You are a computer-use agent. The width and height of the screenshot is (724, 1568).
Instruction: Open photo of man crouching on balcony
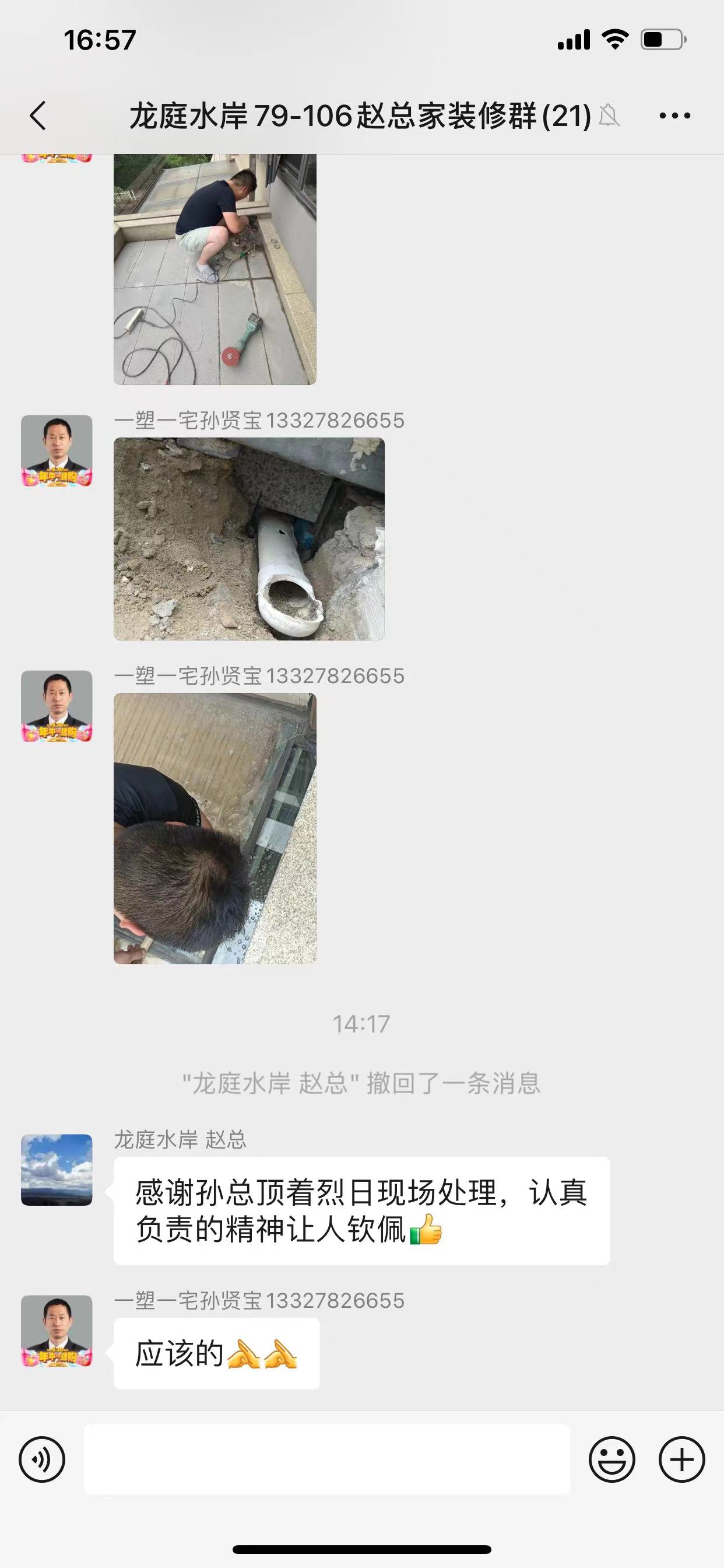tap(215, 268)
